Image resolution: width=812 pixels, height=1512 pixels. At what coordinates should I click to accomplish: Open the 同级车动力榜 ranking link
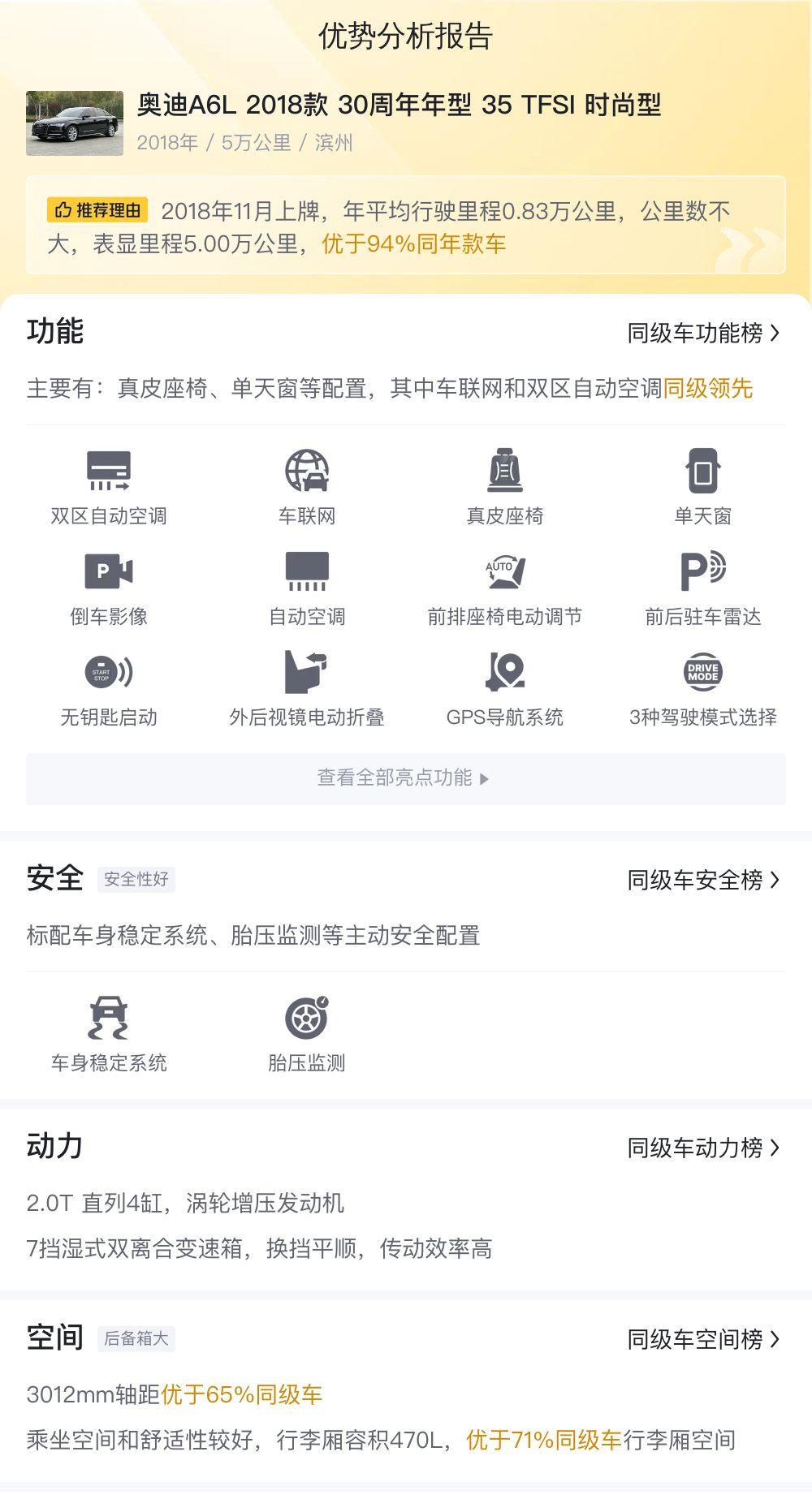coord(703,1148)
